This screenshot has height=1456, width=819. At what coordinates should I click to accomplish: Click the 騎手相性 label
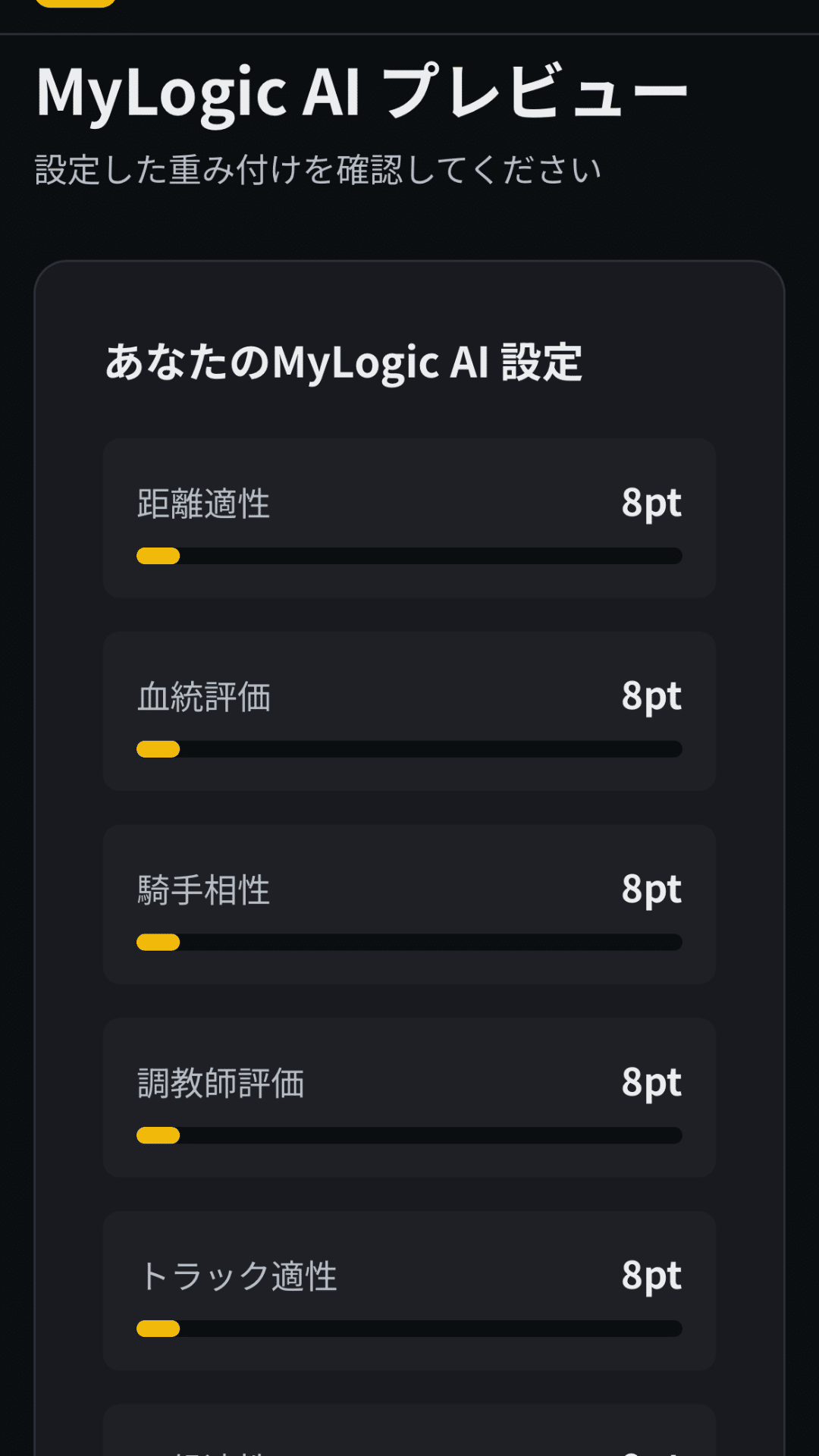(205, 890)
